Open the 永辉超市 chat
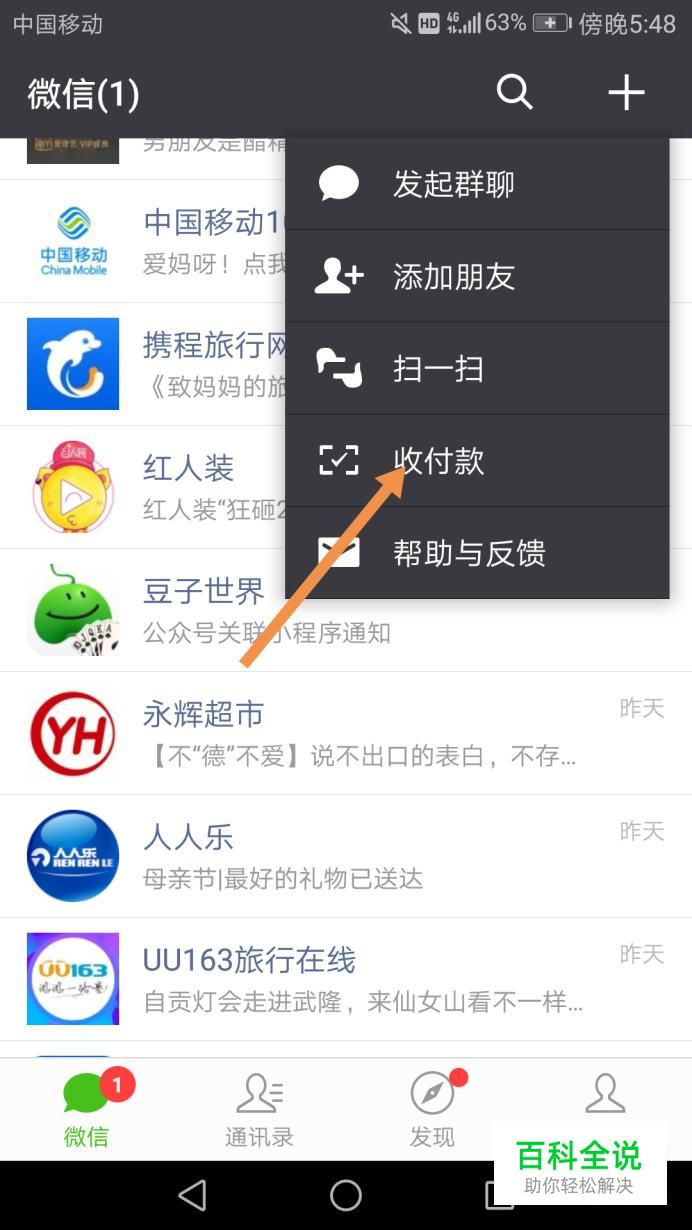 tap(345, 733)
